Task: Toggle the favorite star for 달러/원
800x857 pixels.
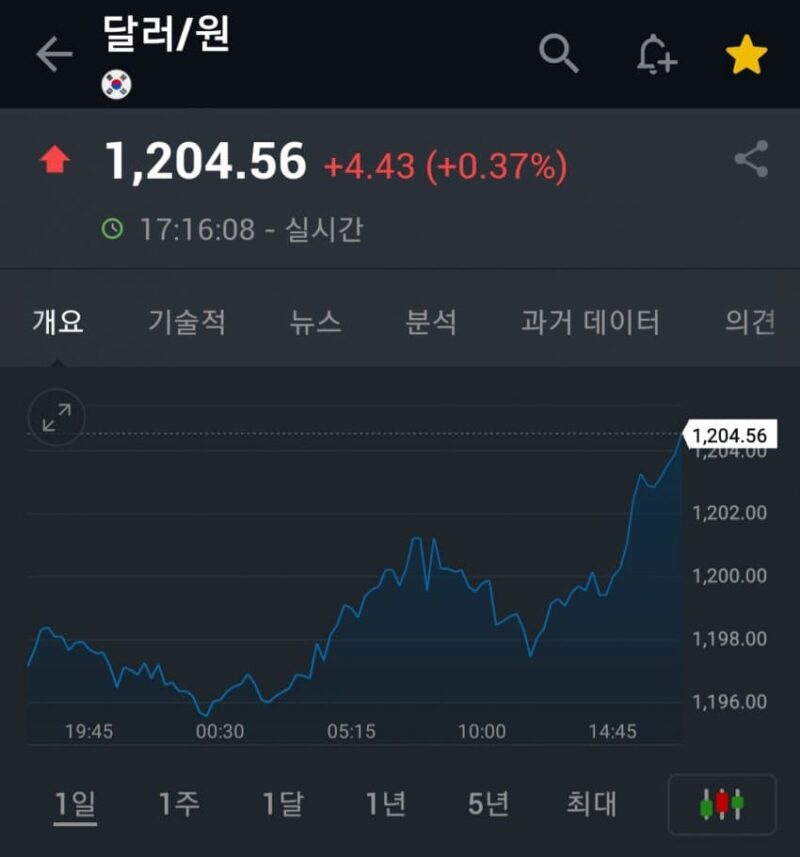Action: pyautogui.click(x=746, y=54)
